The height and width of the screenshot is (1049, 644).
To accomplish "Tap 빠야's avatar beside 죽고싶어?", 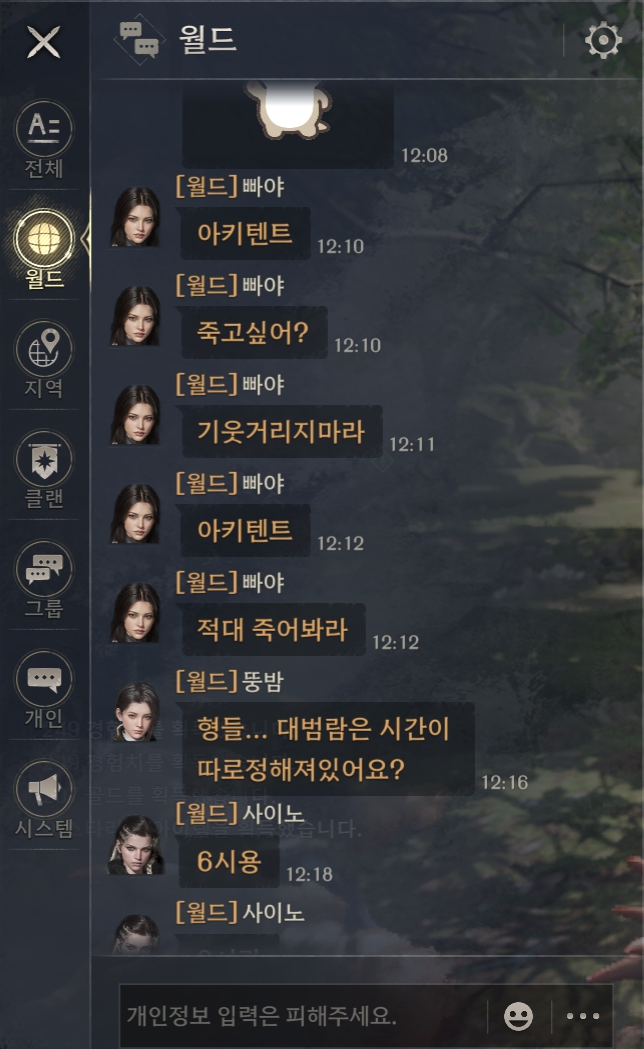I will point(135,315).
